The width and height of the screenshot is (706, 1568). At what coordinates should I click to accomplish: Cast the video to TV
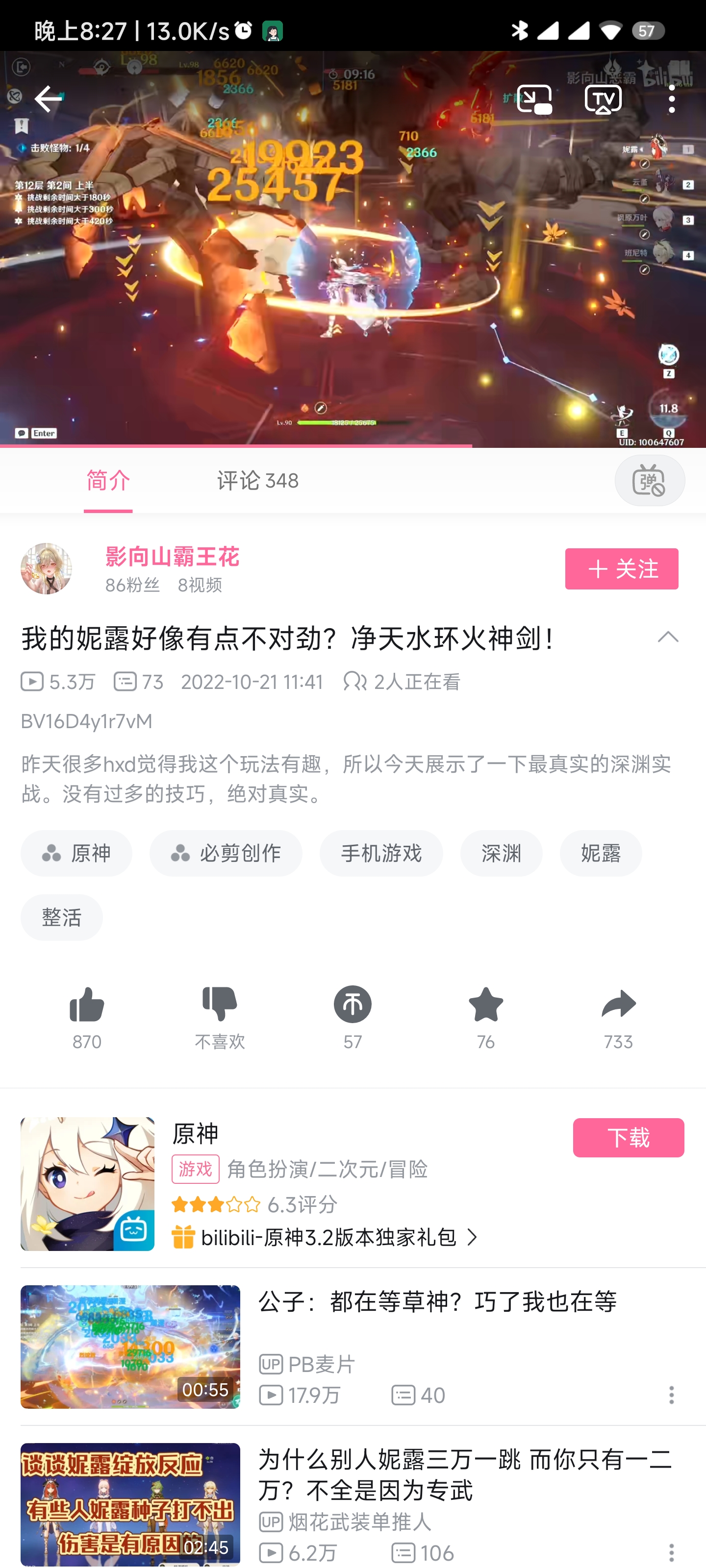(603, 99)
